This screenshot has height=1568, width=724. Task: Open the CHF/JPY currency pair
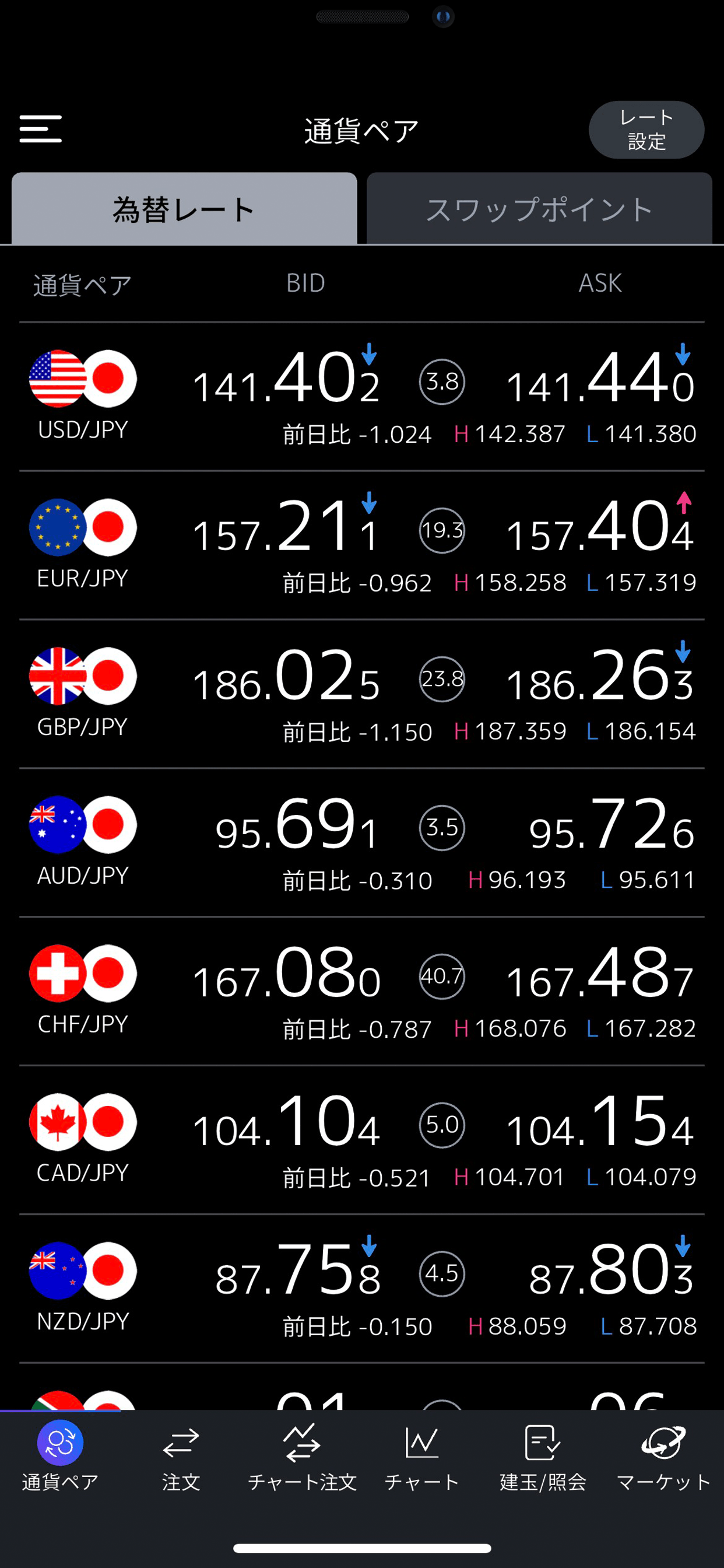point(361,991)
